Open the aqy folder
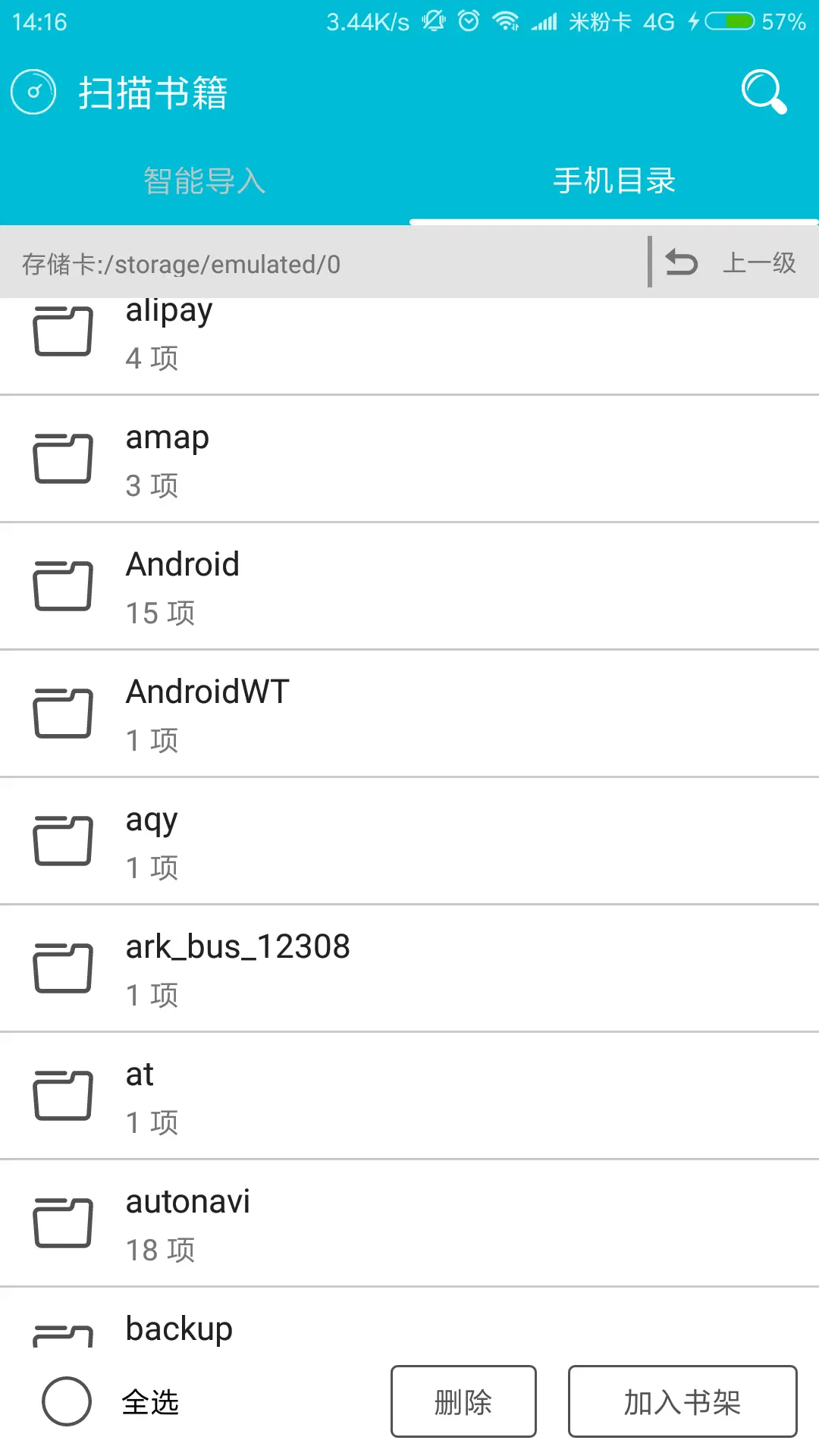This screenshot has width=819, height=1456. [409, 841]
